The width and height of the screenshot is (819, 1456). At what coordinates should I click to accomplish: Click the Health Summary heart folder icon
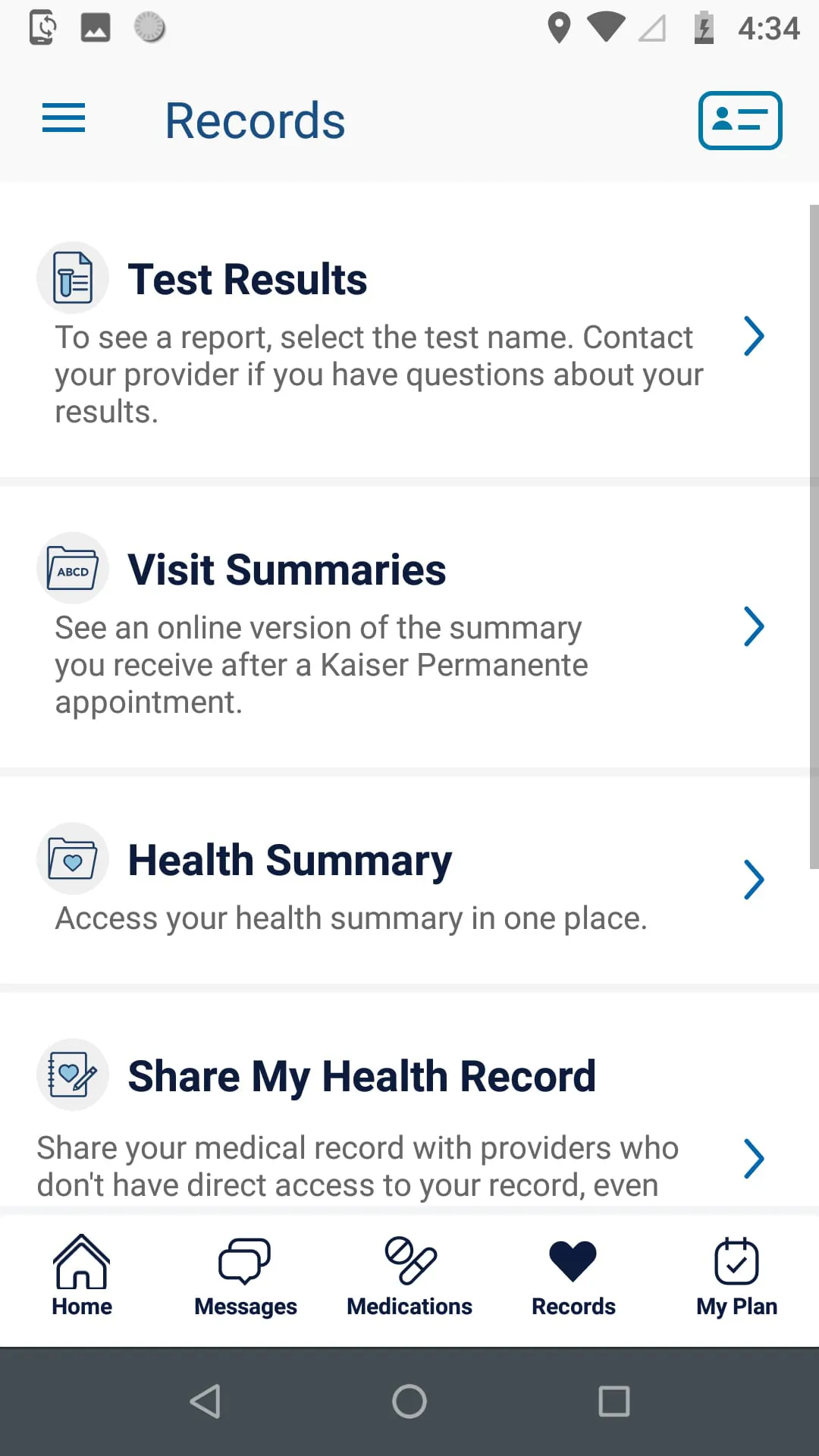[x=73, y=858]
